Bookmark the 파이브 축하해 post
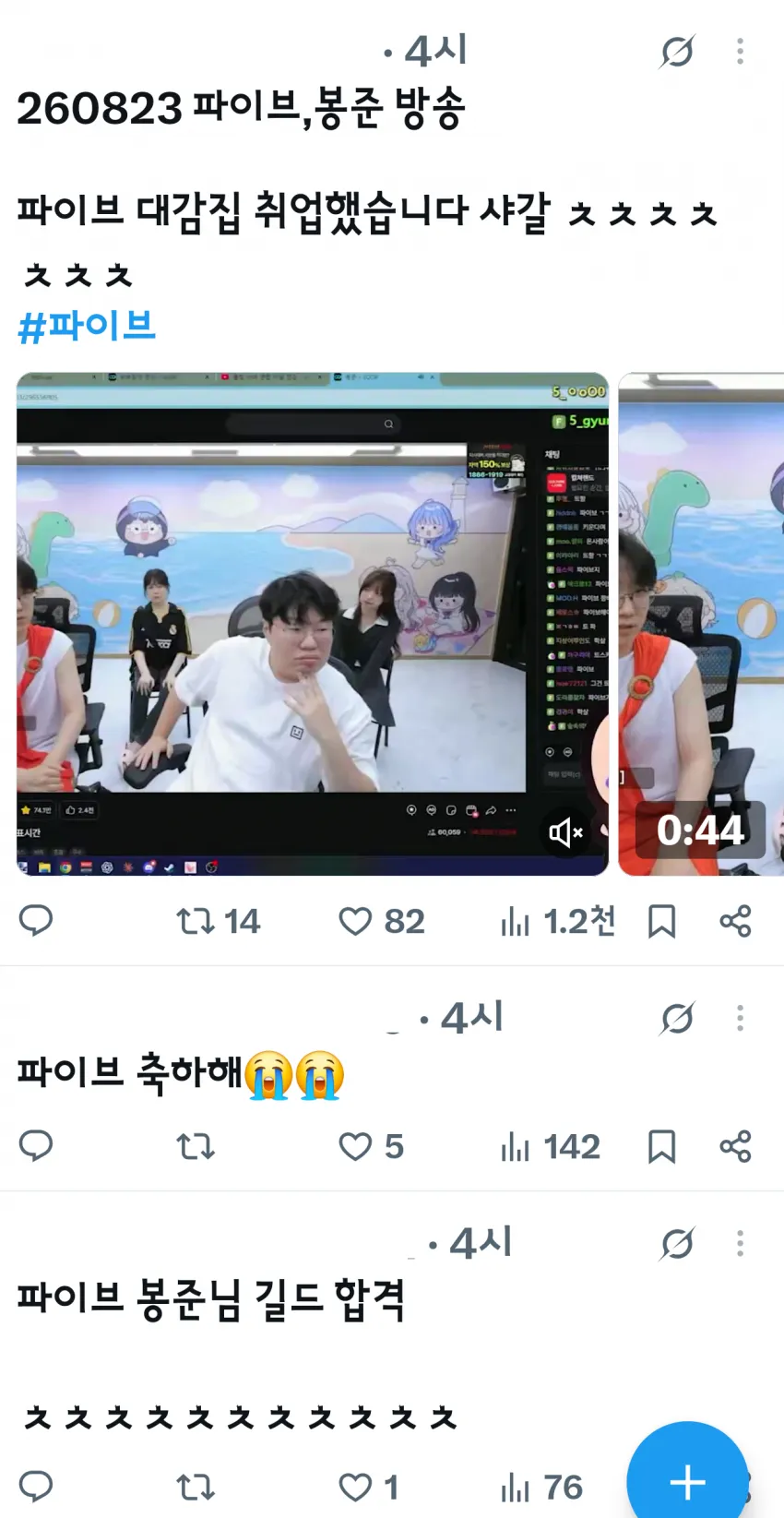The image size is (784, 1518). tap(661, 1146)
